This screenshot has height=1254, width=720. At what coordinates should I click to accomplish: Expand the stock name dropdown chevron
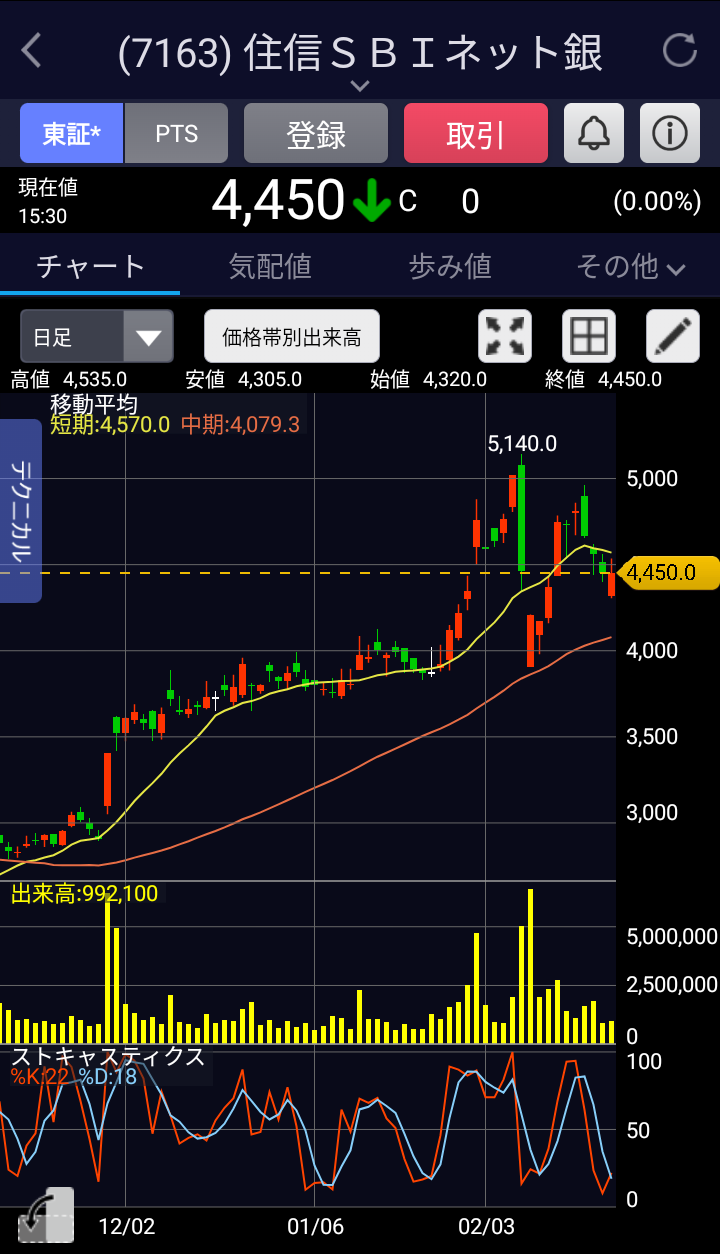pyautogui.click(x=360, y=86)
